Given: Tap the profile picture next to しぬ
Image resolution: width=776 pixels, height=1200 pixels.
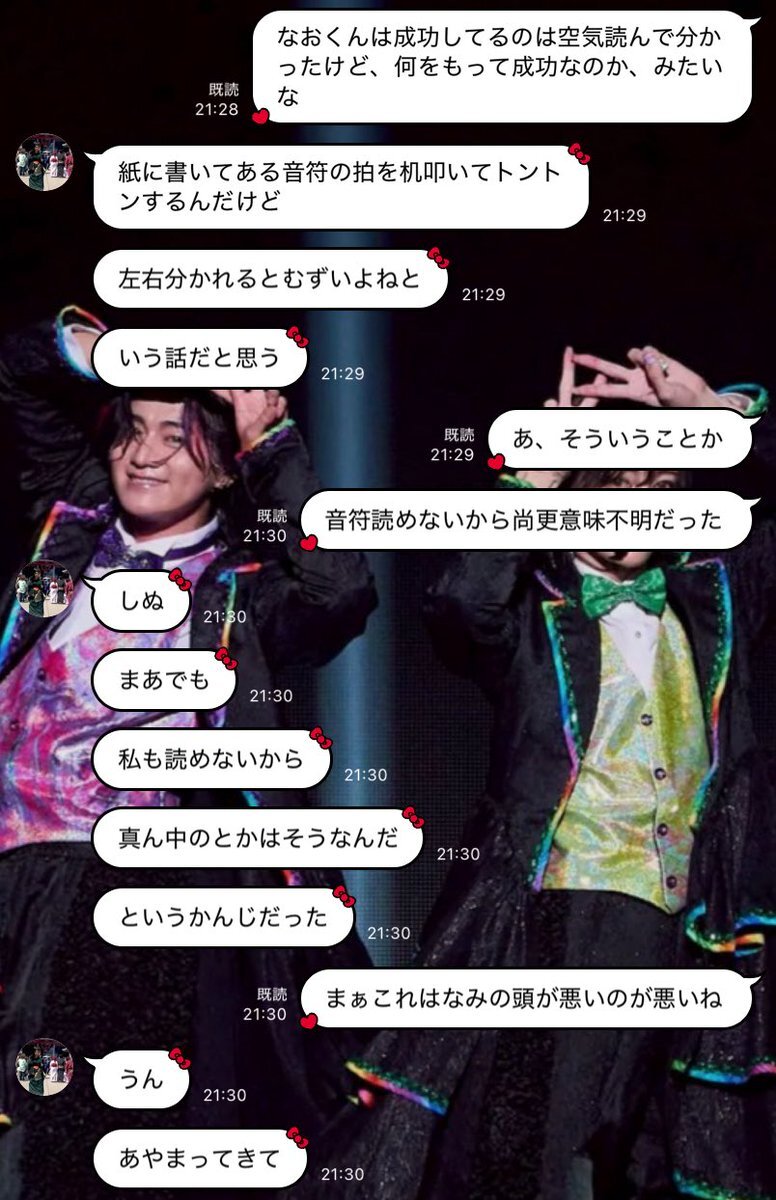Looking at the screenshot, I should (x=44, y=588).
